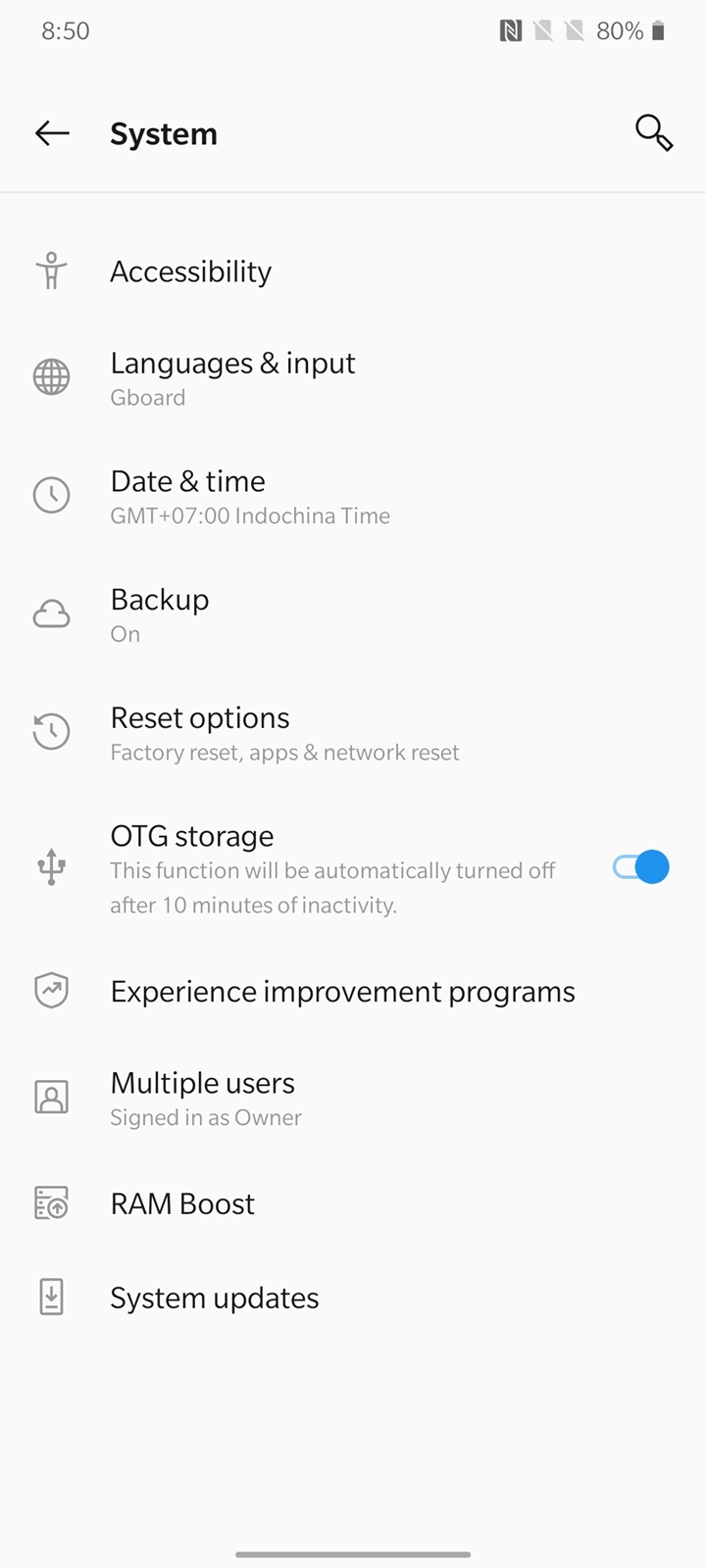Open Date & time settings
Viewport: 706px width, 1568px height.
point(353,496)
